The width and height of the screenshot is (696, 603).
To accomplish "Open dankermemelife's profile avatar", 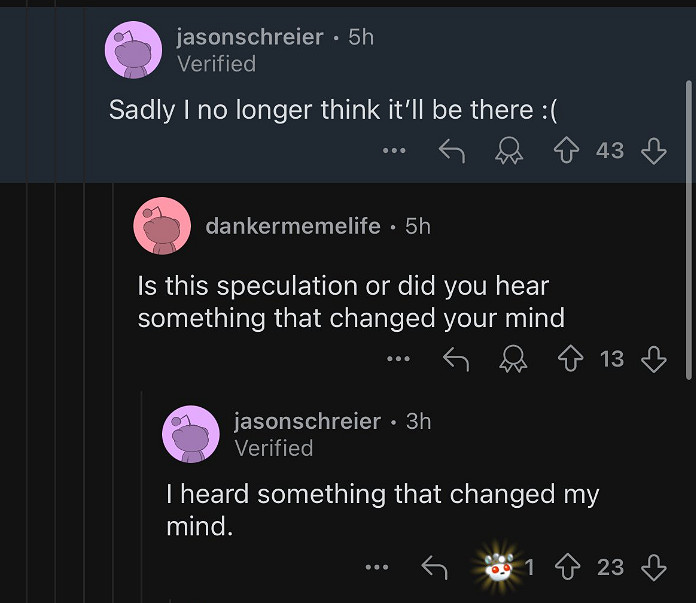I will tap(162, 226).
